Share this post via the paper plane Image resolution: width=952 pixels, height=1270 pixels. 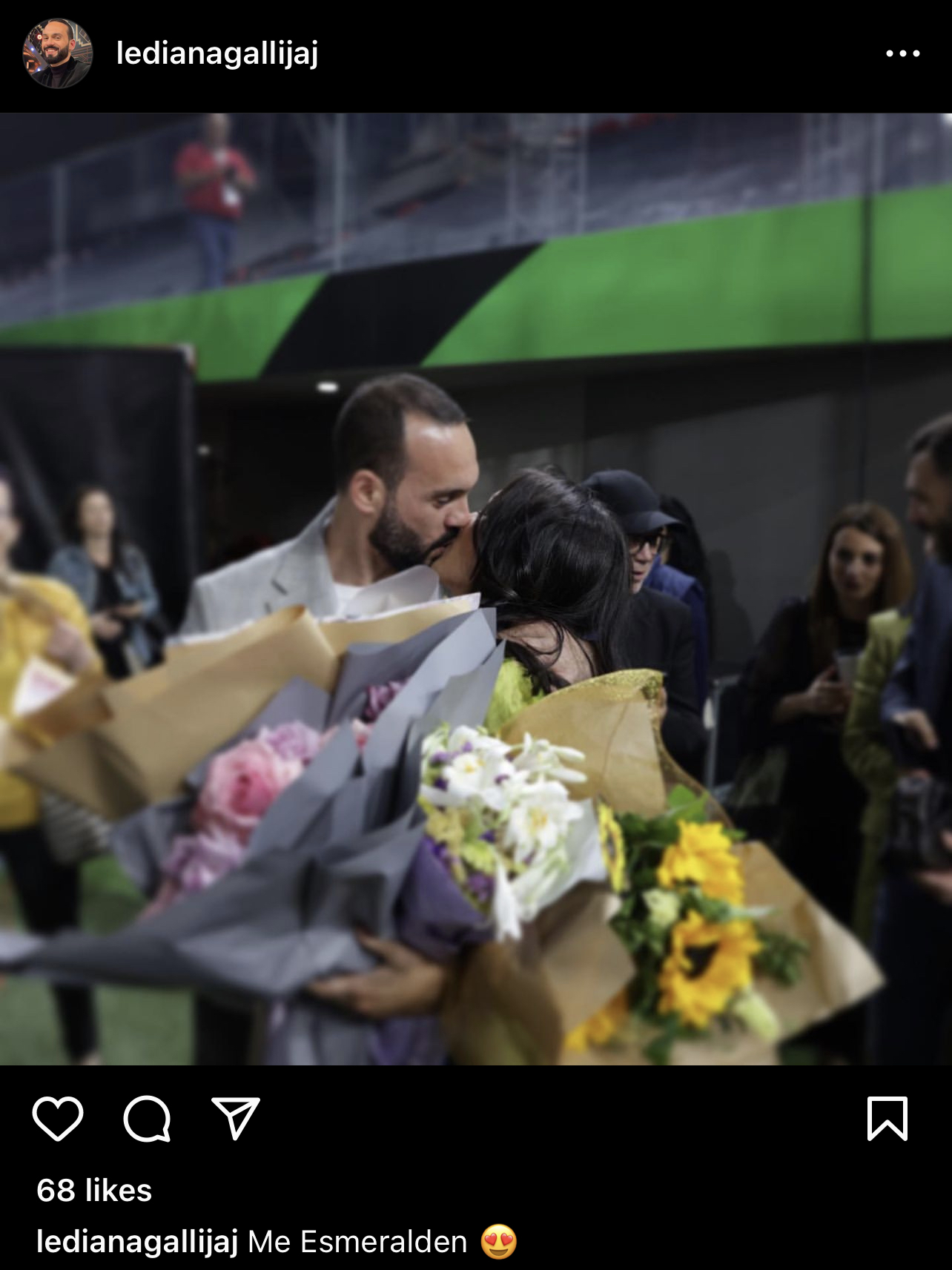click(x=236, y=1118)
